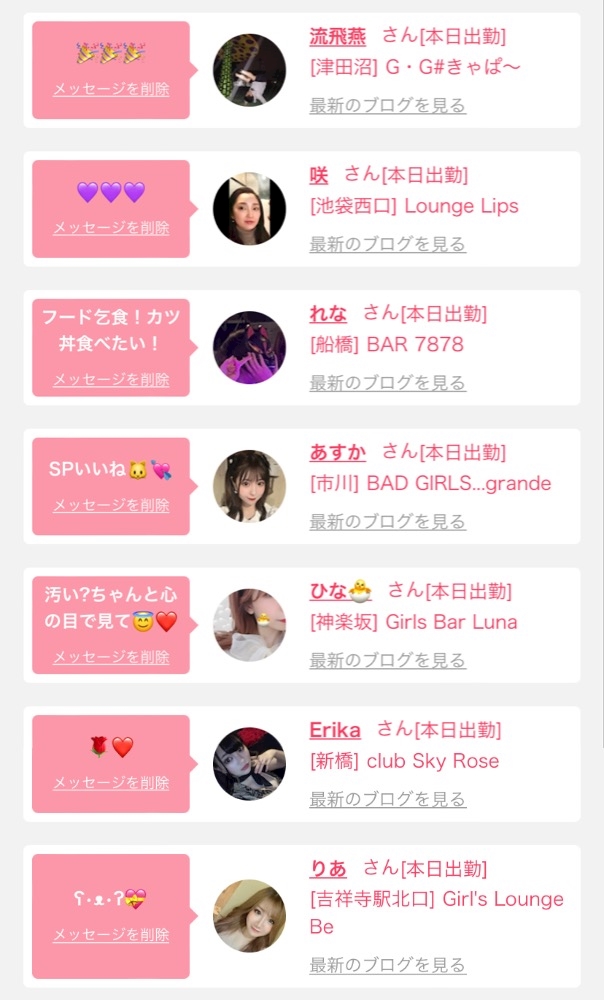604x1000 pixels.
Task: Delete the message sent to 流飛燕
Action: click(x=111, y=89)
